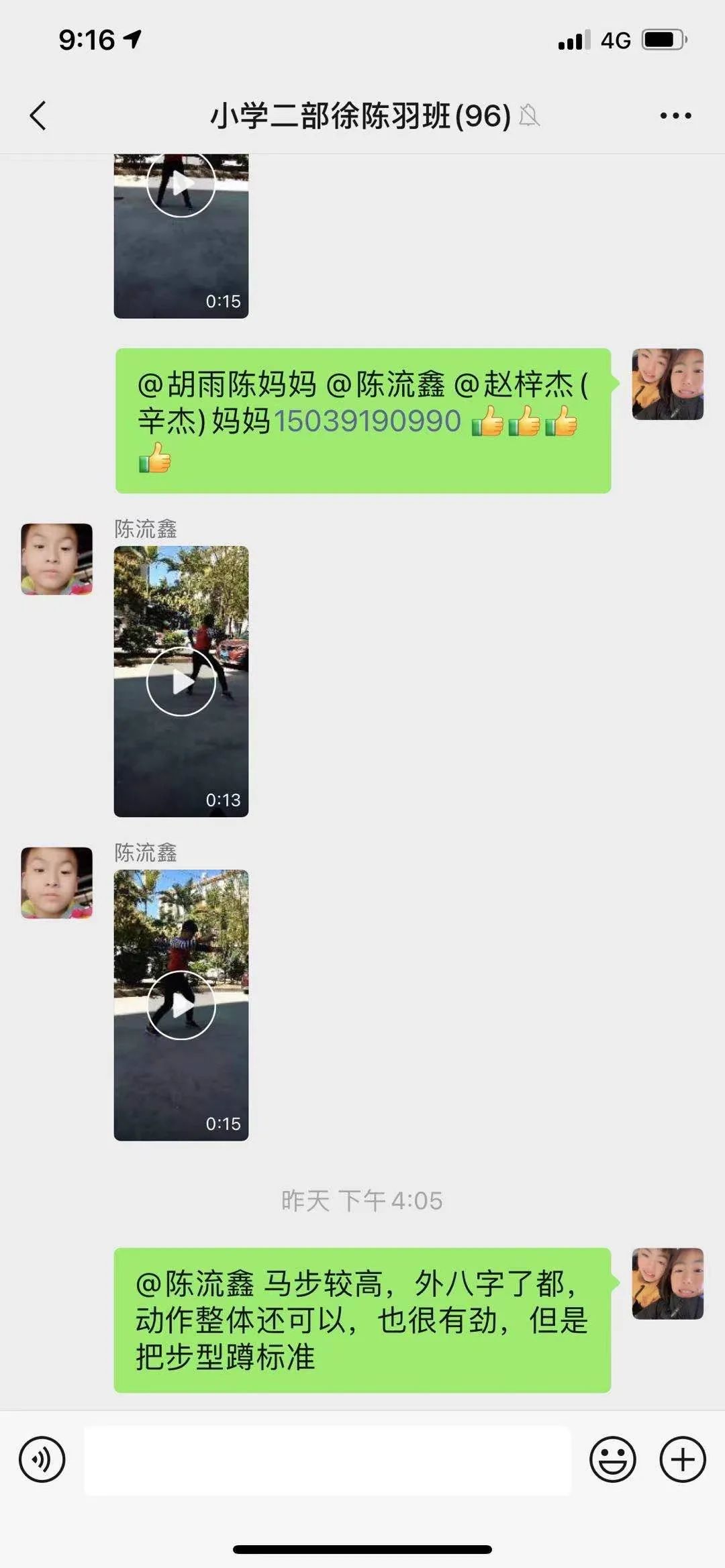The height and width of the screenshot is (1568, 725).
Task: Go back from the group chat
Action: tap(38, 115)
